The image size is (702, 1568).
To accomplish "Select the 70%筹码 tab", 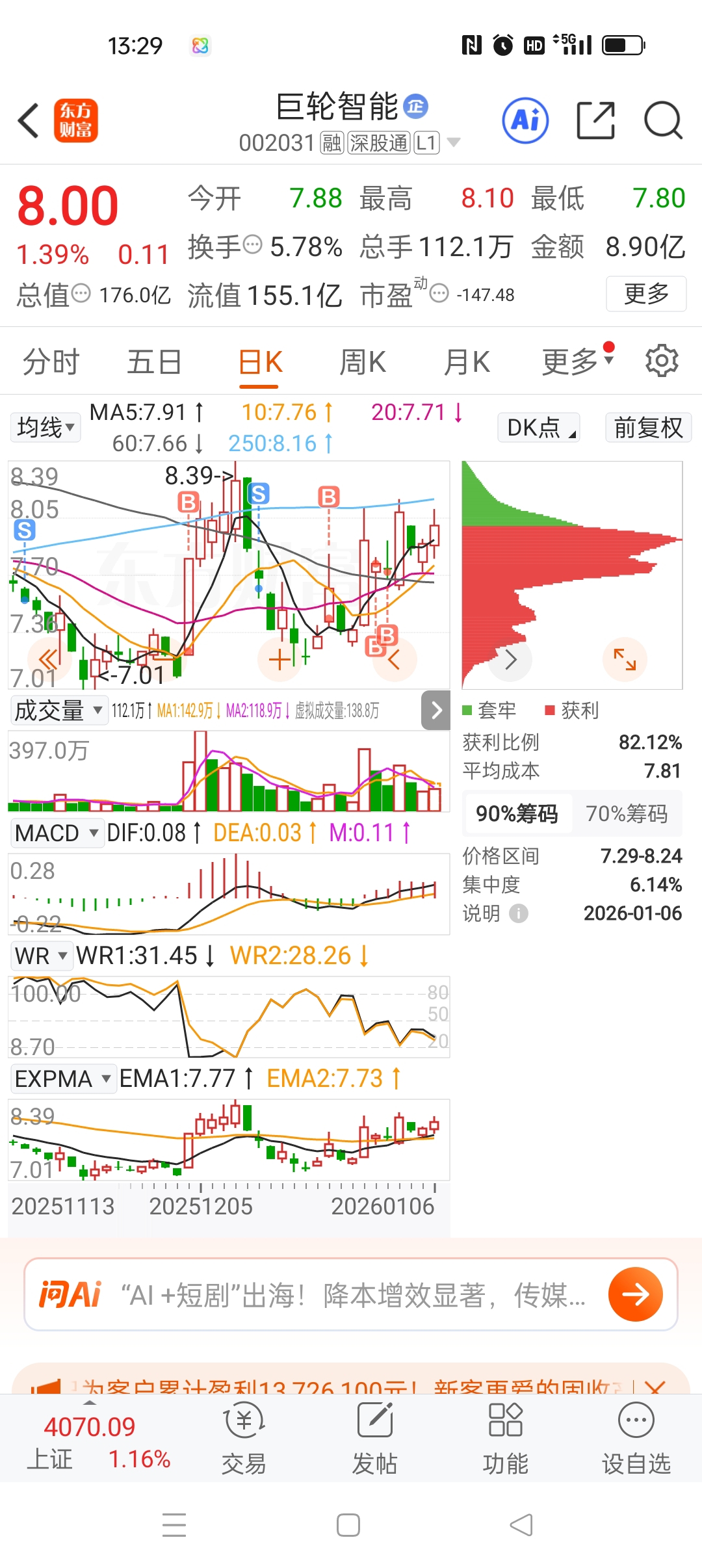I will point(627,813).
